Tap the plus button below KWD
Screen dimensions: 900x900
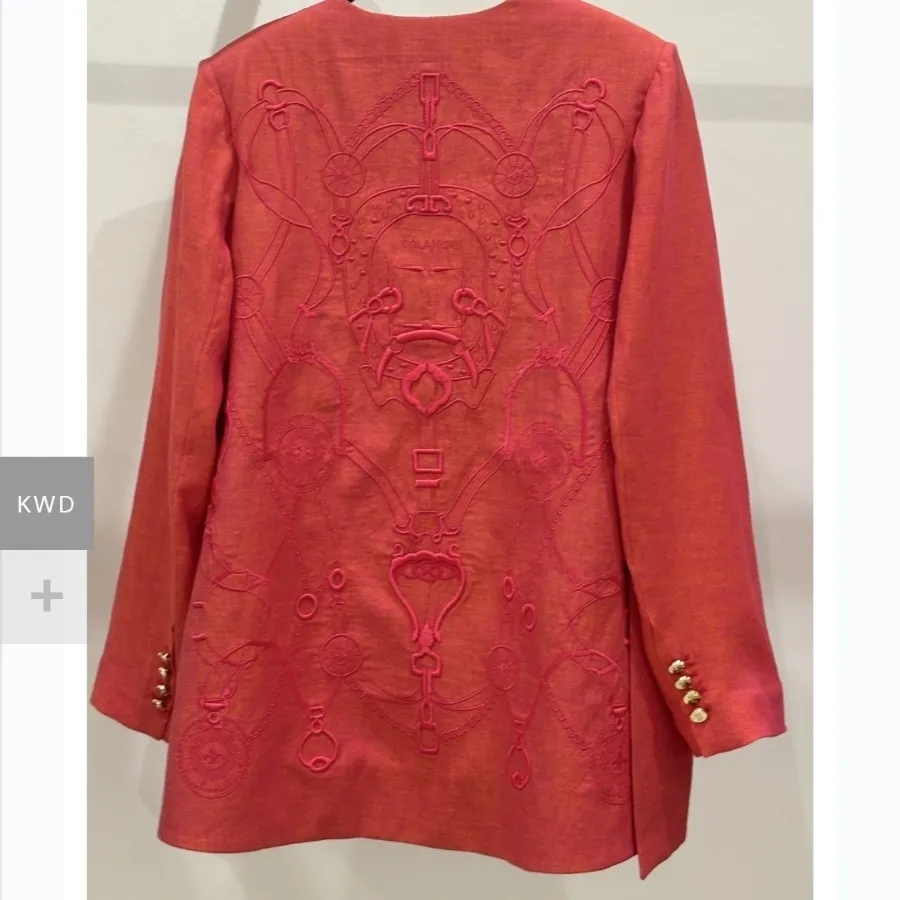tap(46, 597)
